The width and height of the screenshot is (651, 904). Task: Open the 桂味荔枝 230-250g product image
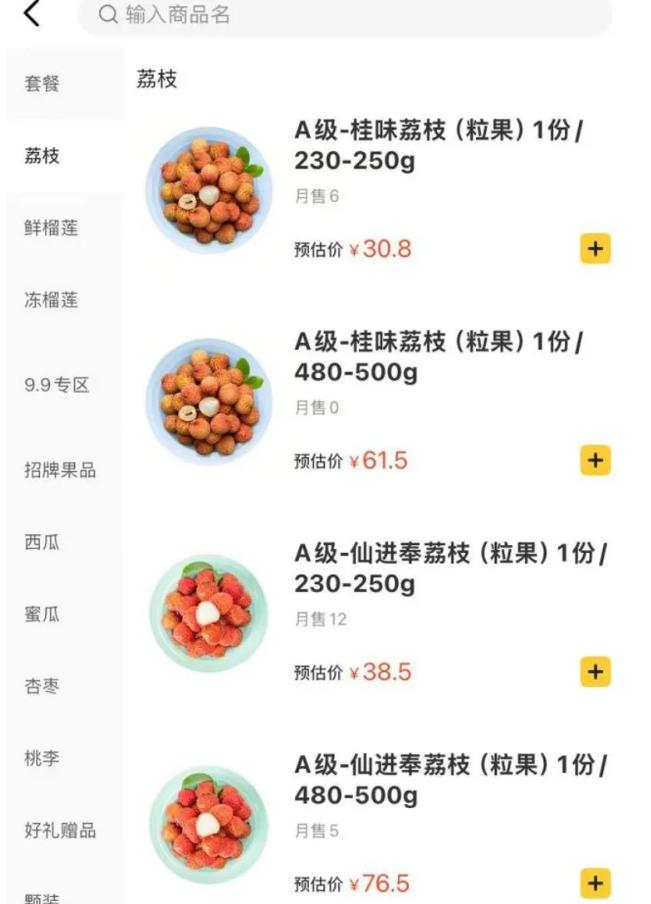(209, 190)
